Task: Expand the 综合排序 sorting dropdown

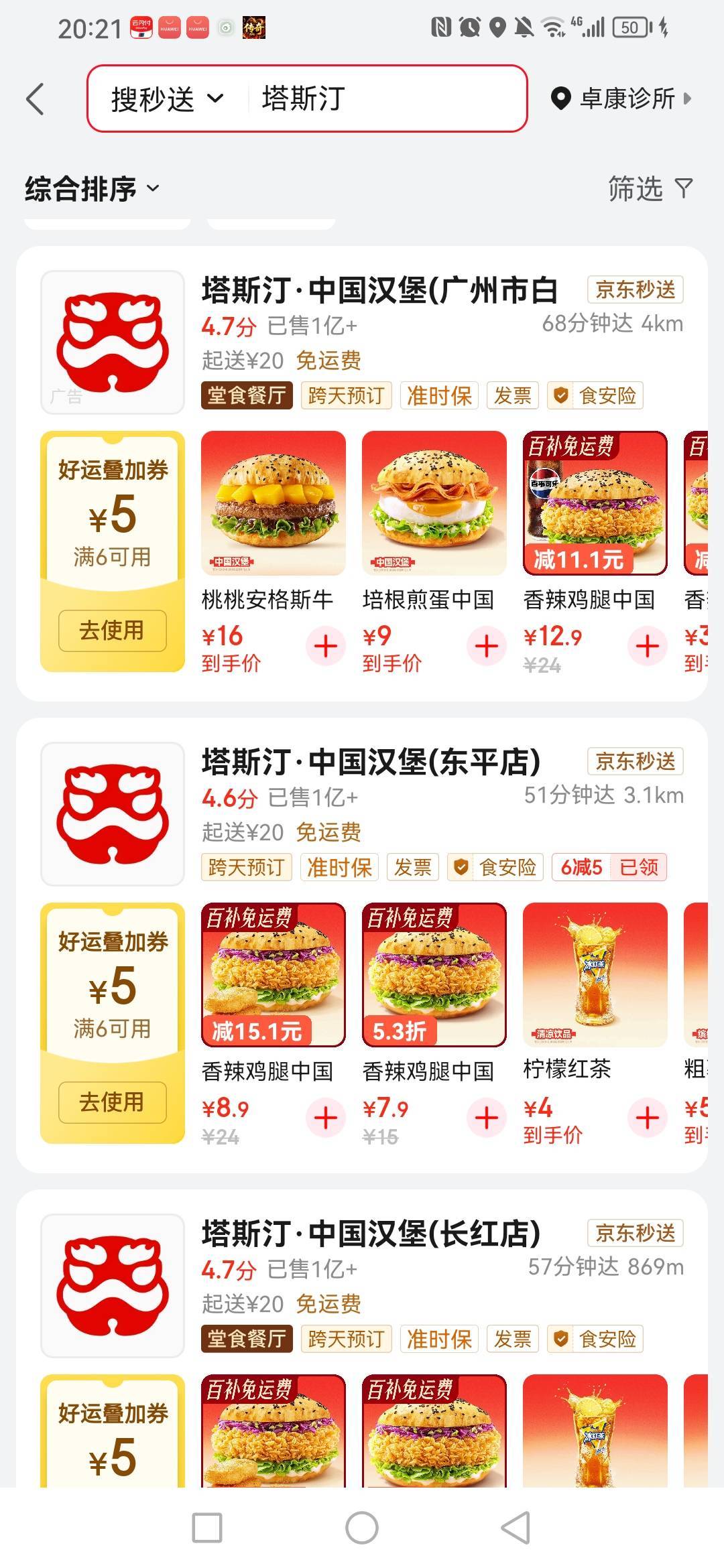Action: [92, 189]
